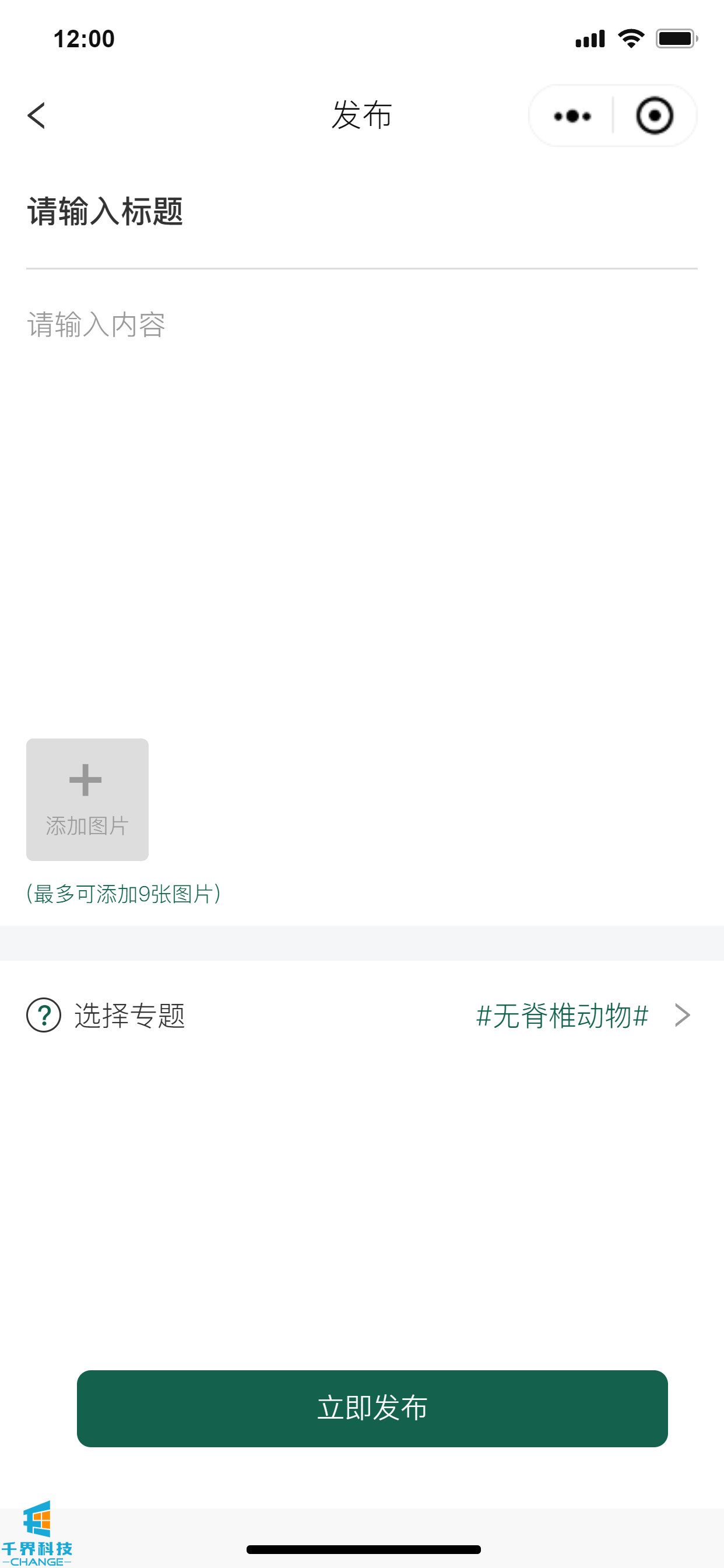Tap the 立即发布 publish button
Image resolution: width=724 pixels, height=1568 pixels.
372,1408
